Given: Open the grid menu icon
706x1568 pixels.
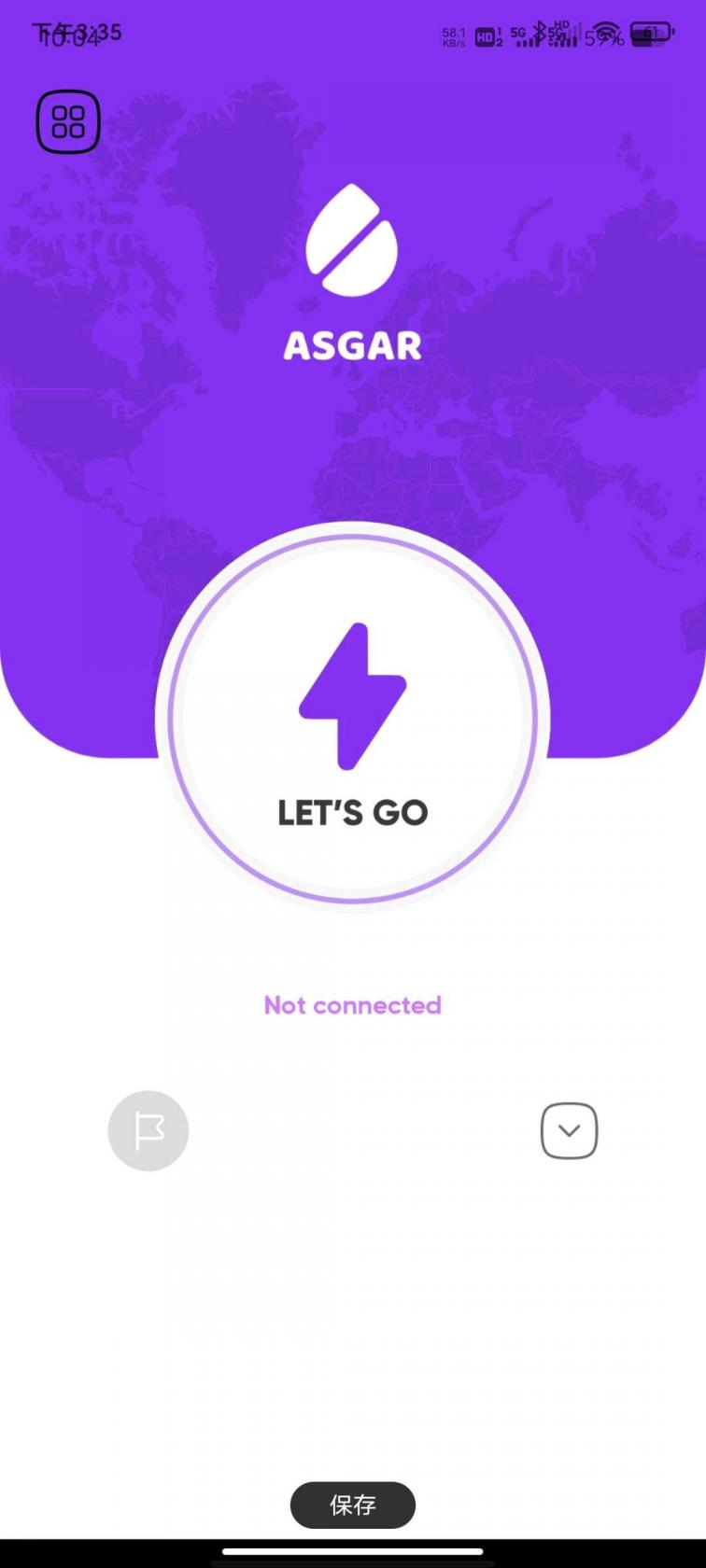Looking at the screenshot, I should point(68,121).
